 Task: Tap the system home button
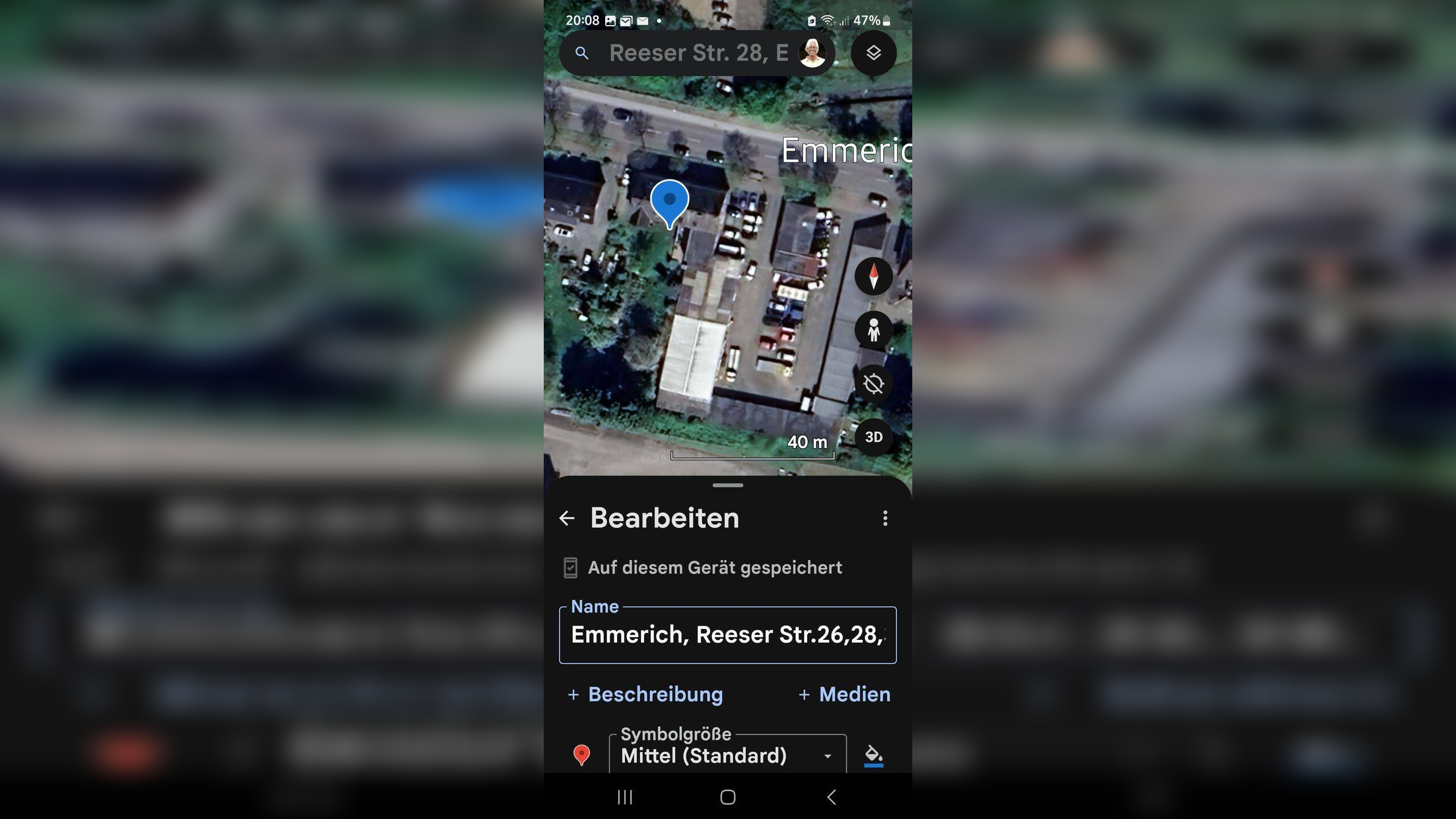tap(727, 797)
